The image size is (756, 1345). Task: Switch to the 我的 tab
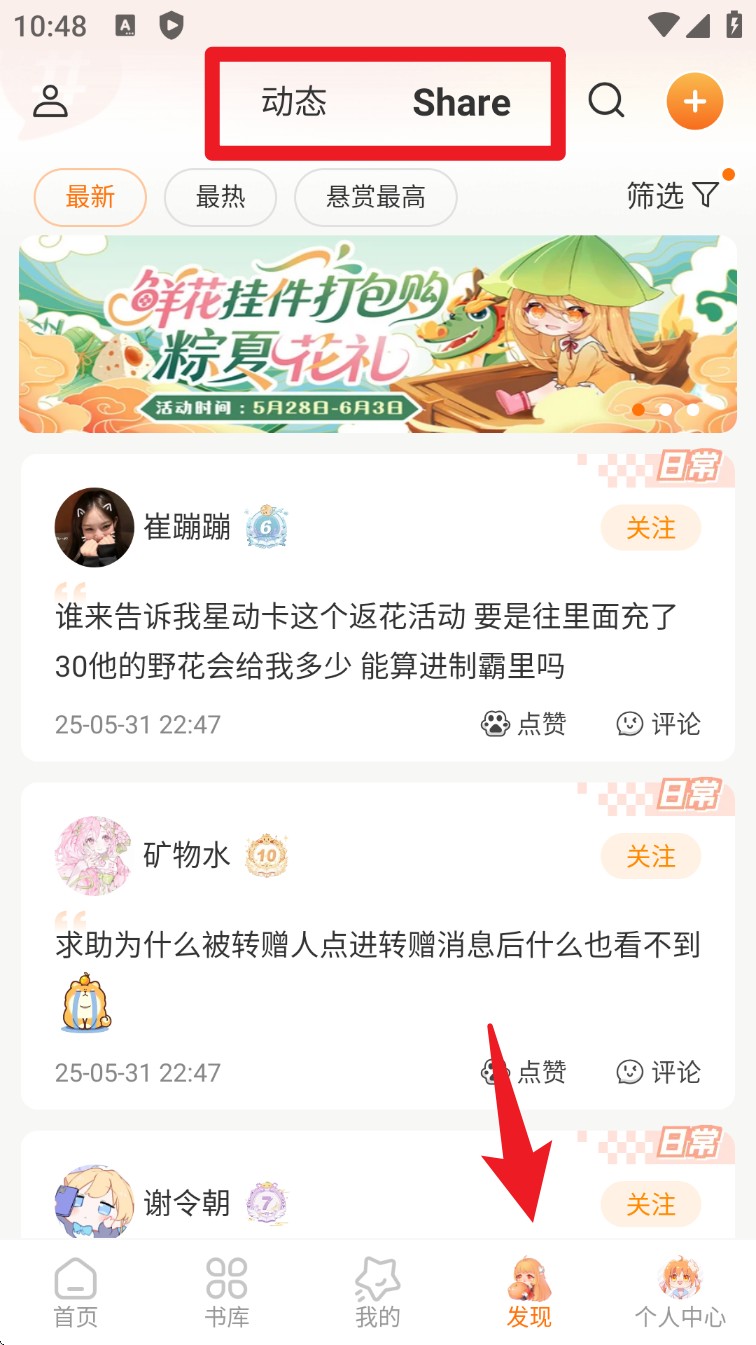[377, 1293]
